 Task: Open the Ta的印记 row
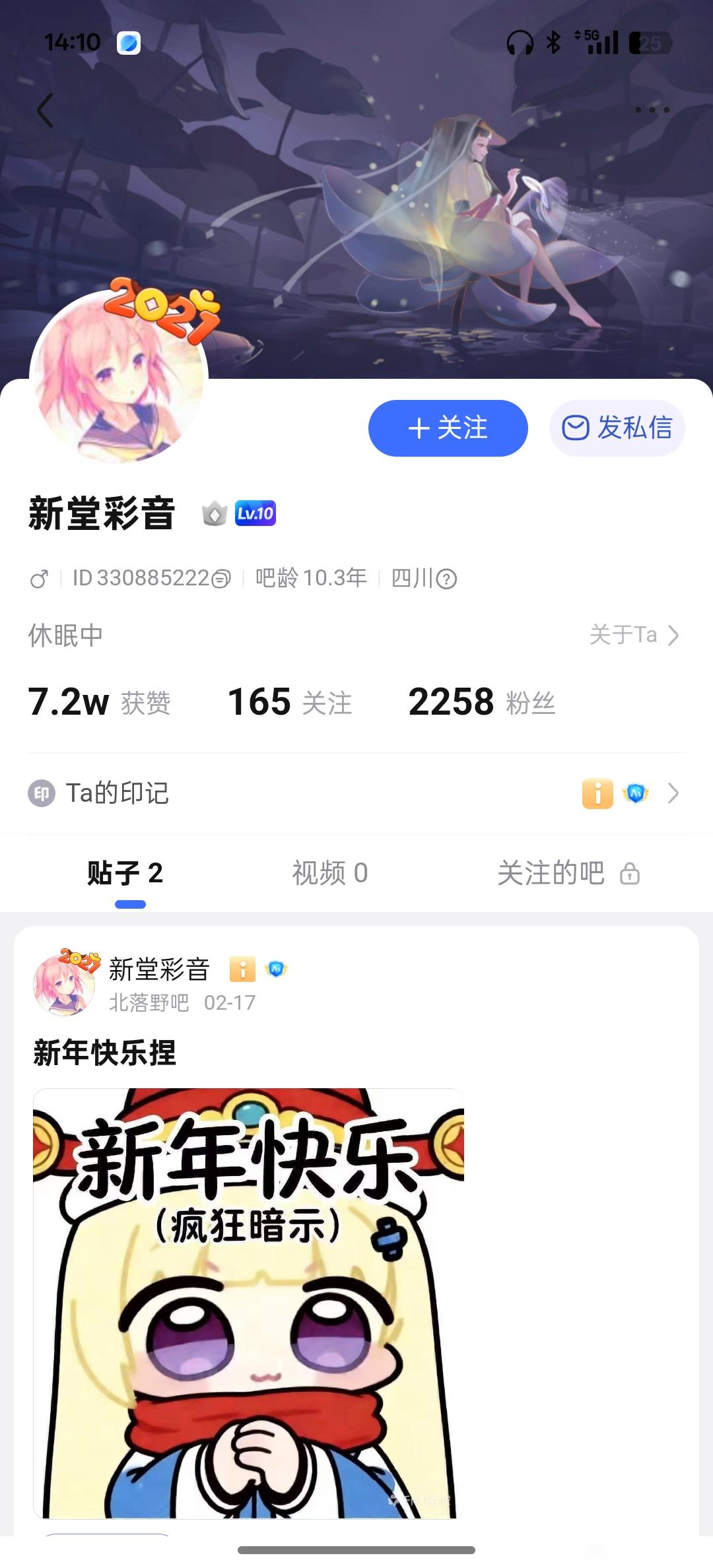[356, 793]
